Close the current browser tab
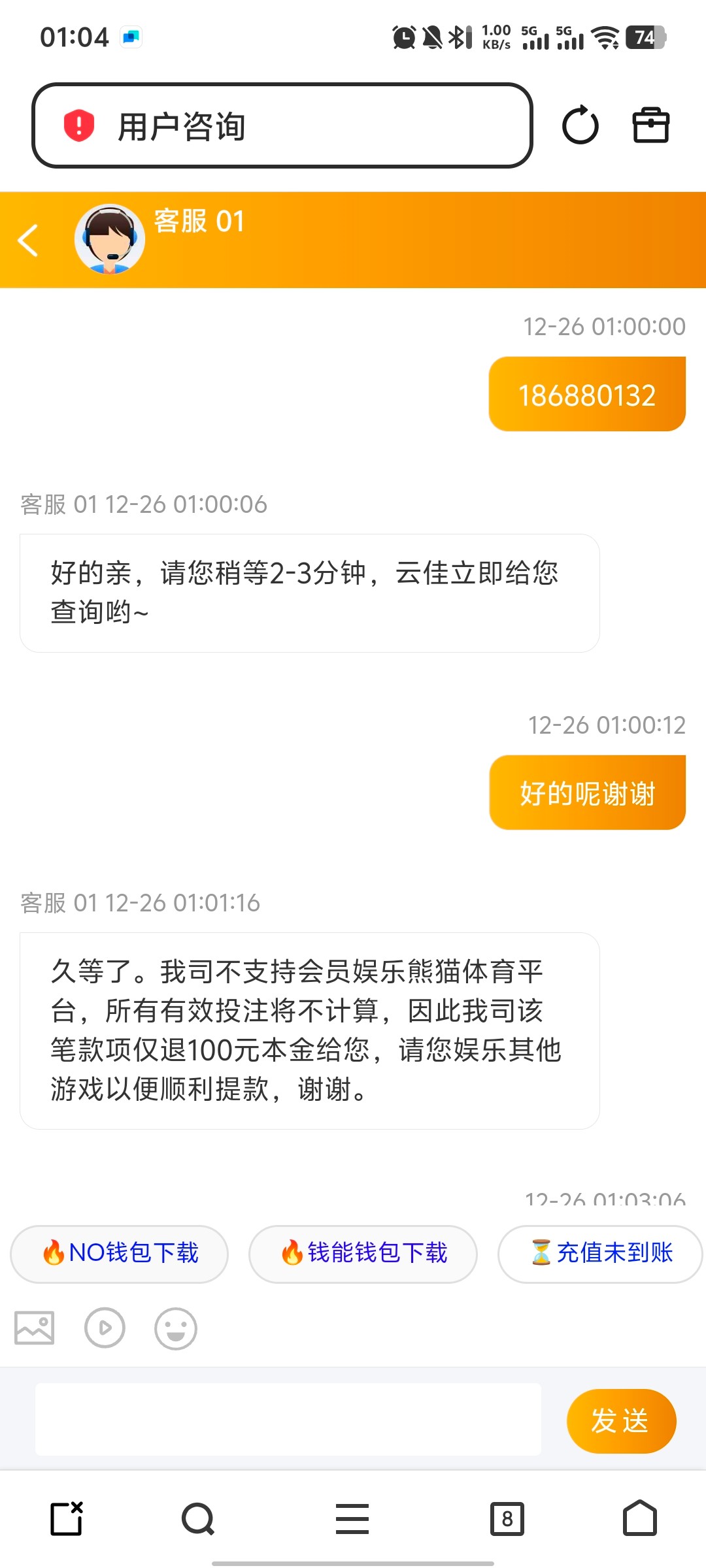This screenshot has height=1568, width=706. (x=67, y=1518)
